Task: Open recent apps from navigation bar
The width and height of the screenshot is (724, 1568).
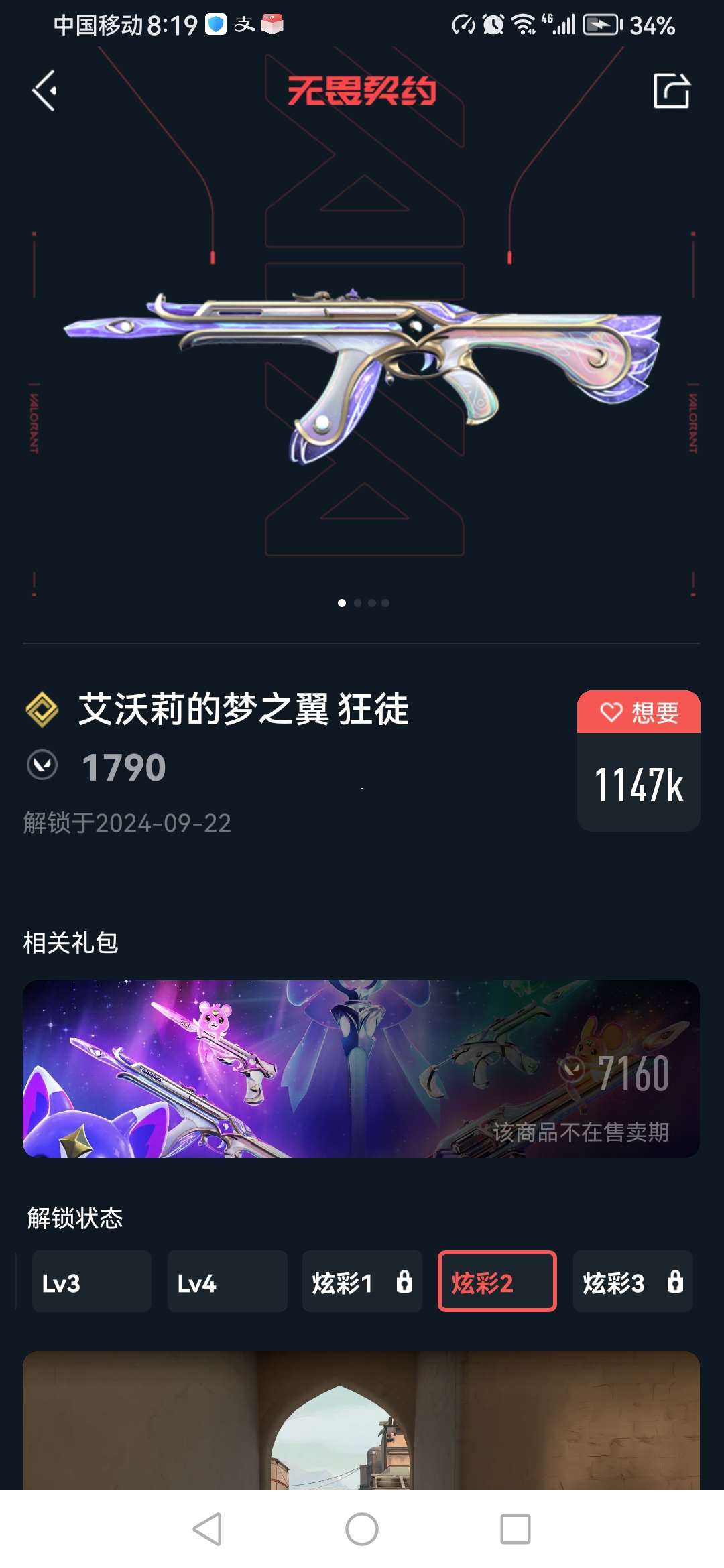Action: click(515, 1529)
